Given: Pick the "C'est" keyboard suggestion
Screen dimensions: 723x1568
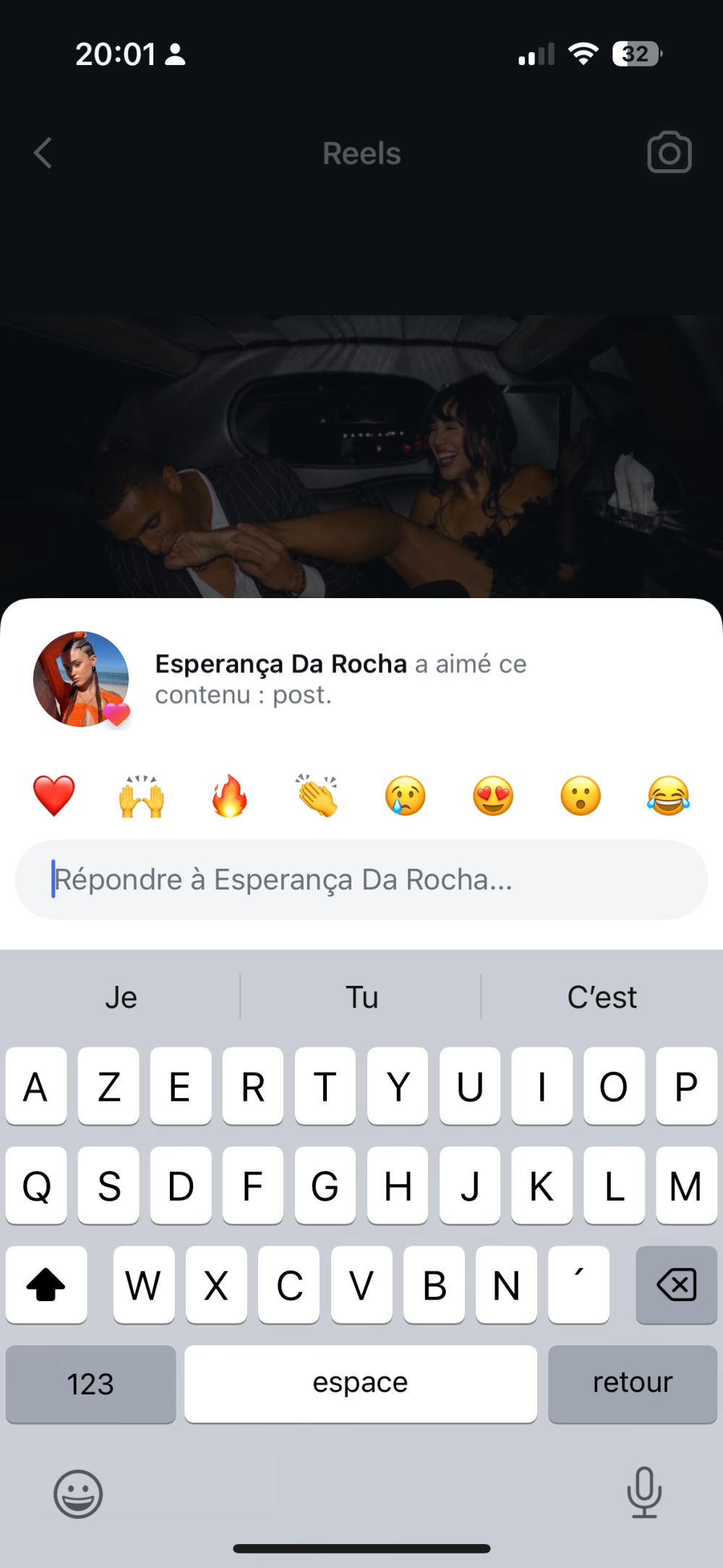Looking at the screenshot, I should pos(602,997).
